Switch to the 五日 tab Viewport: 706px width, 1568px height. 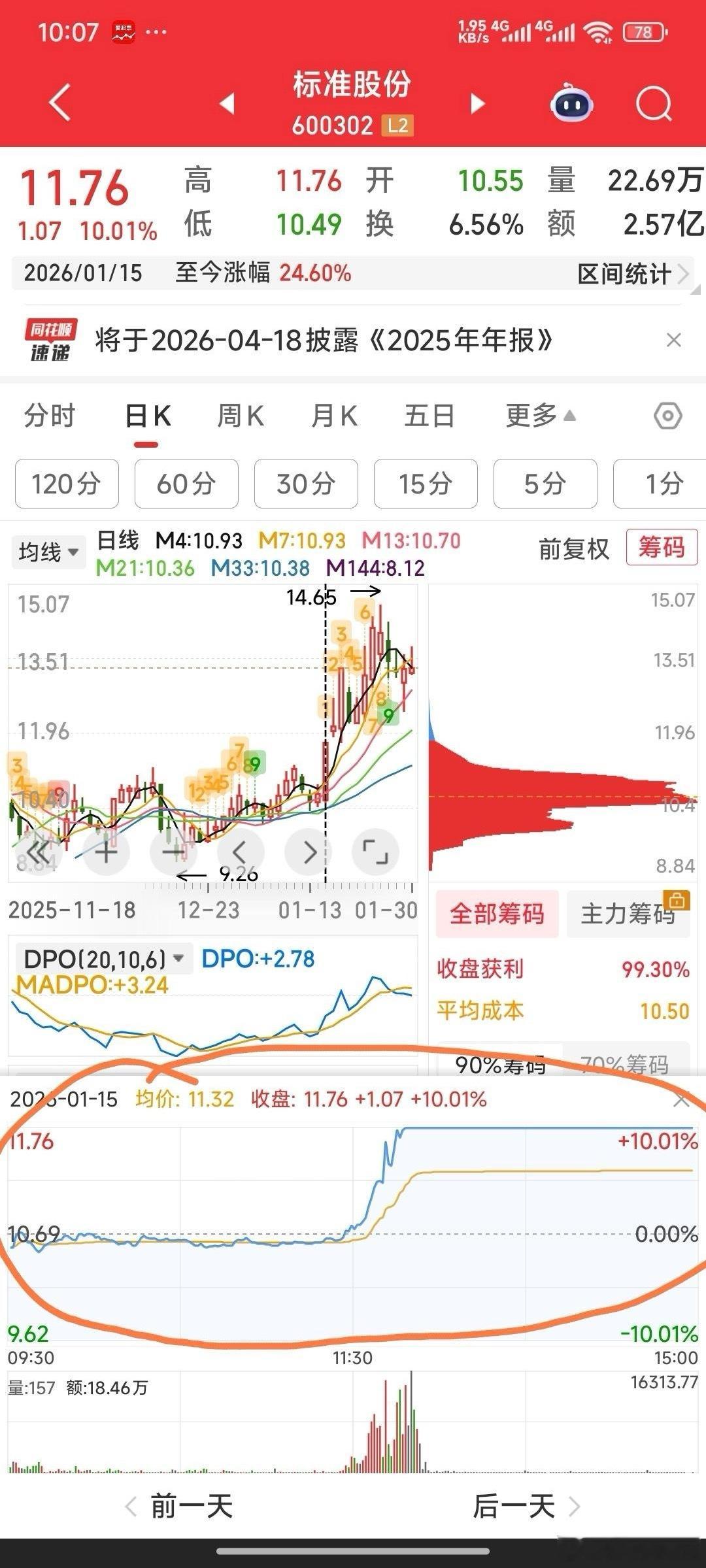pyautogui.click(x=429, y=416)
